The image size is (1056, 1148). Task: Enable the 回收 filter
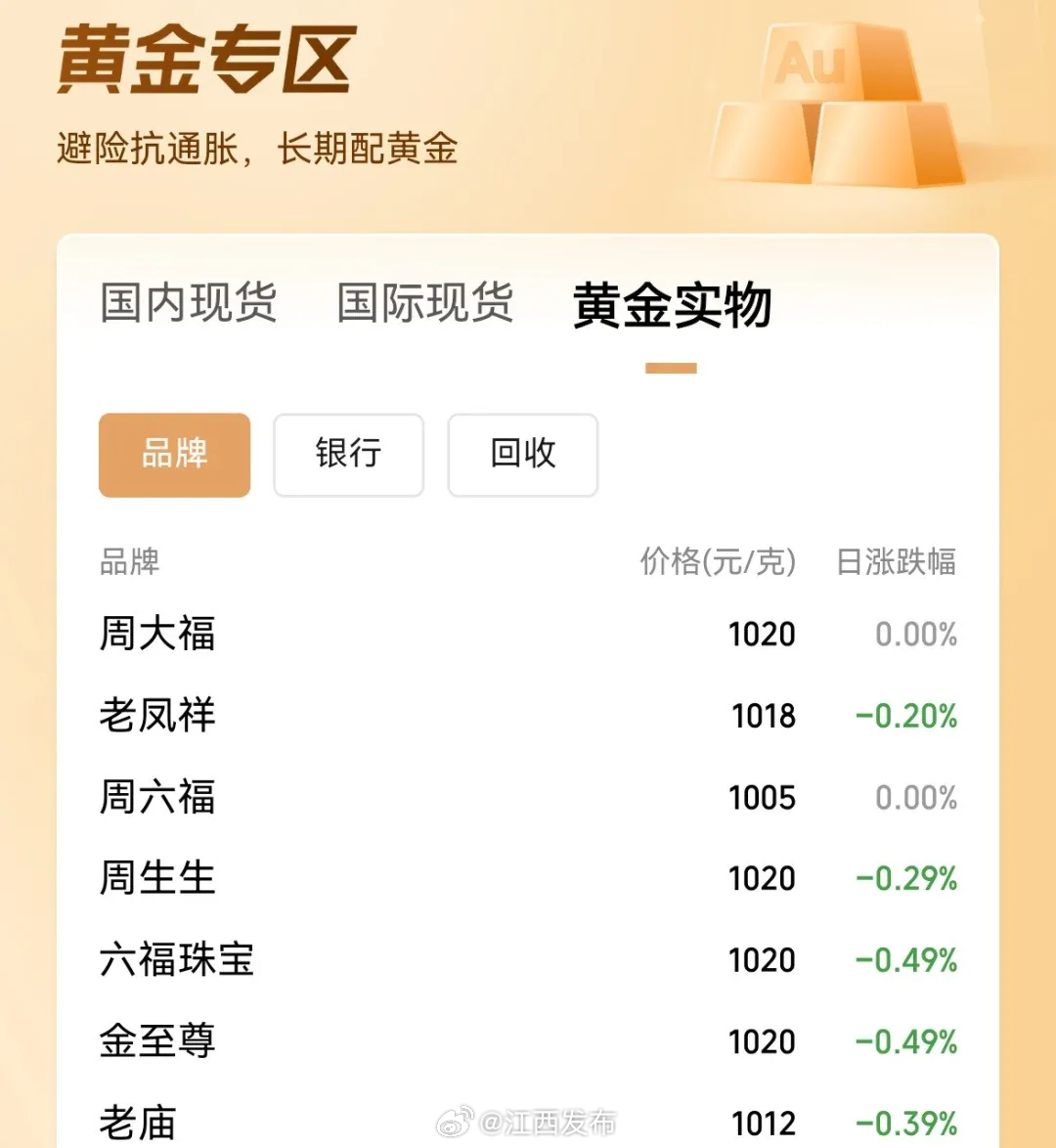pos(522,455)
